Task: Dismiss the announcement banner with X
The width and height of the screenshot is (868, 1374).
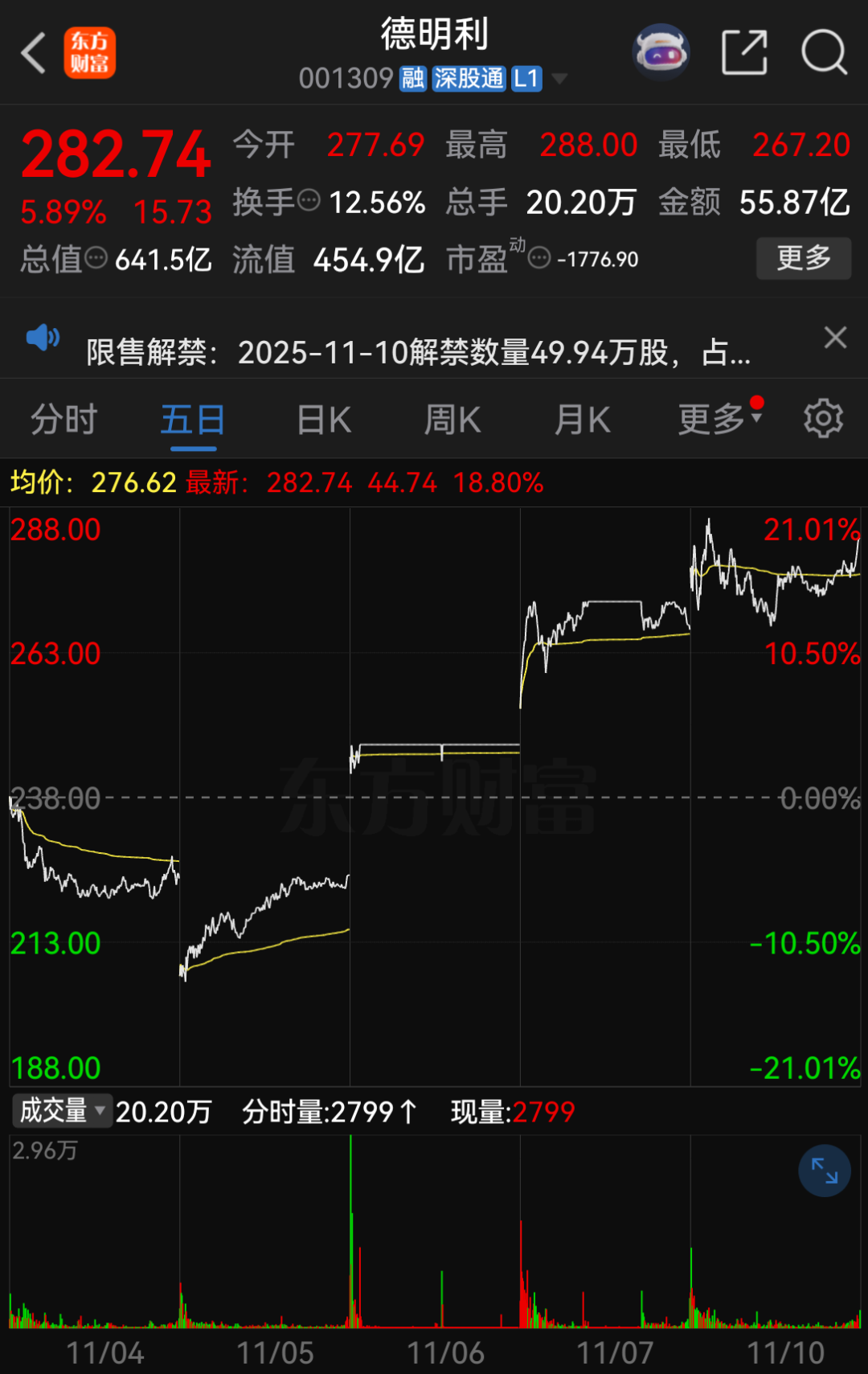Action: click(x=835, y=338)
